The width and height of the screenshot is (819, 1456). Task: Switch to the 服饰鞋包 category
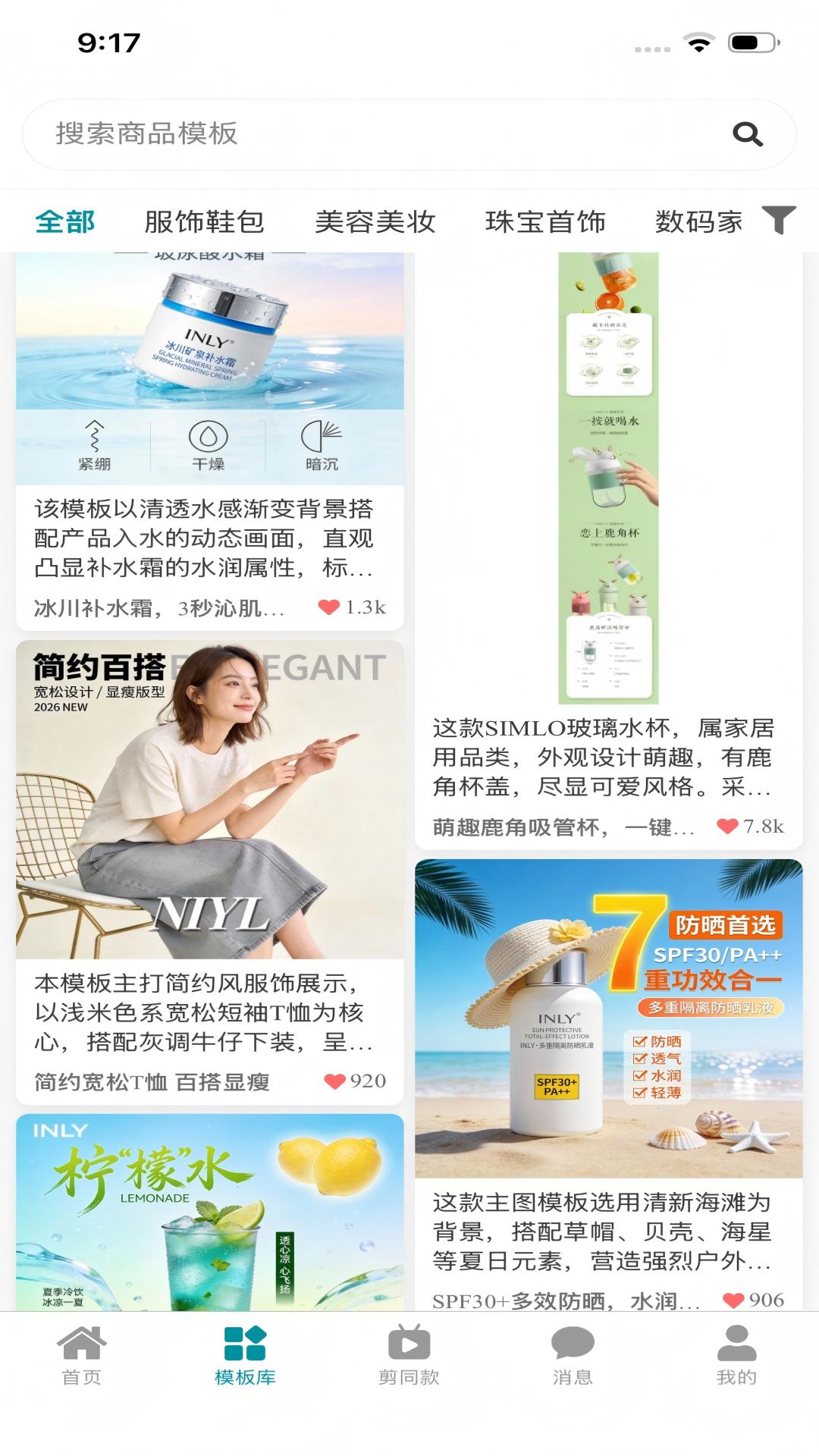pos(204,222)
